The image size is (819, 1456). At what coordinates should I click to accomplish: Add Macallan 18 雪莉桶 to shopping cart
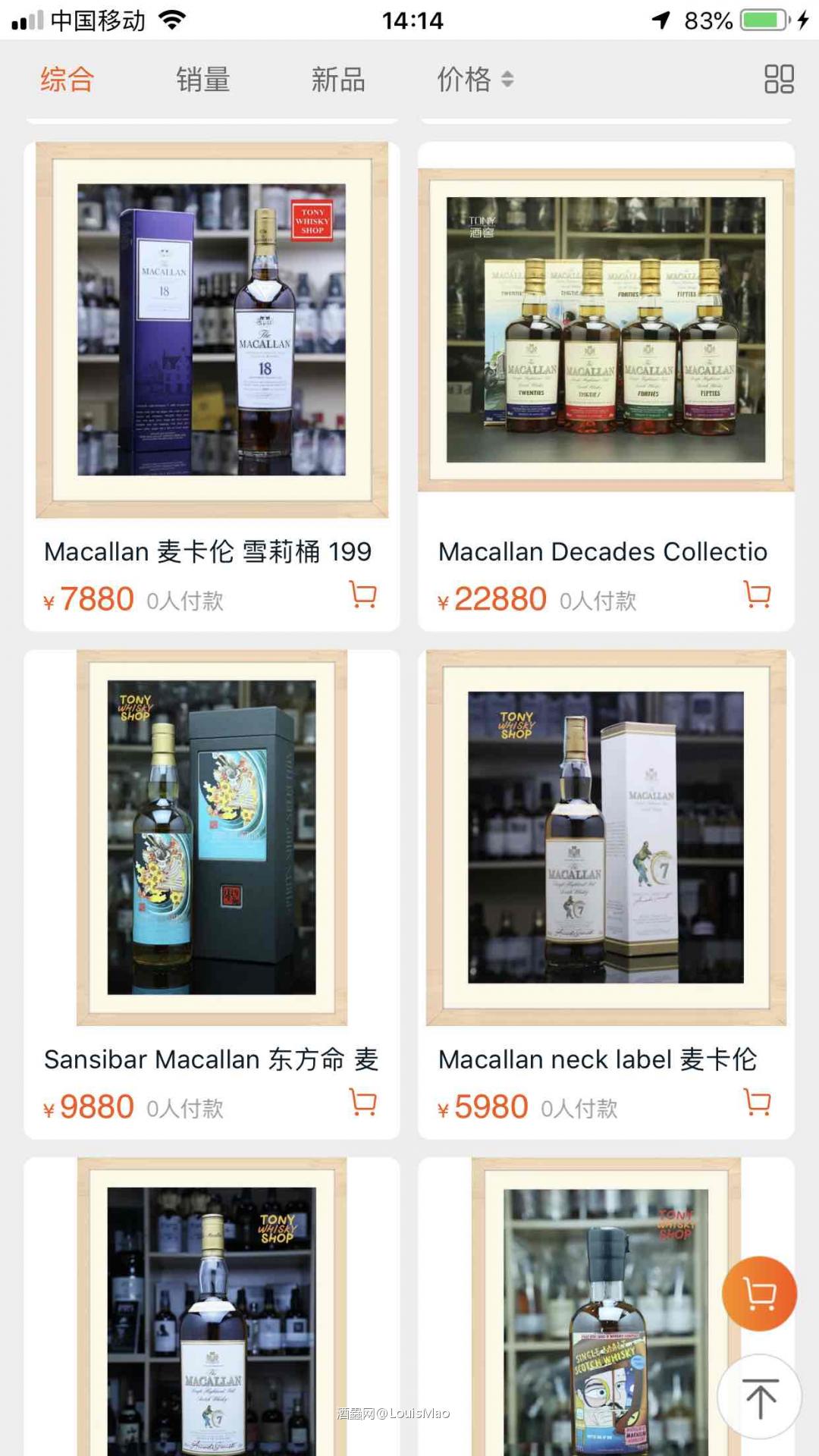click(x=362, y=596)
